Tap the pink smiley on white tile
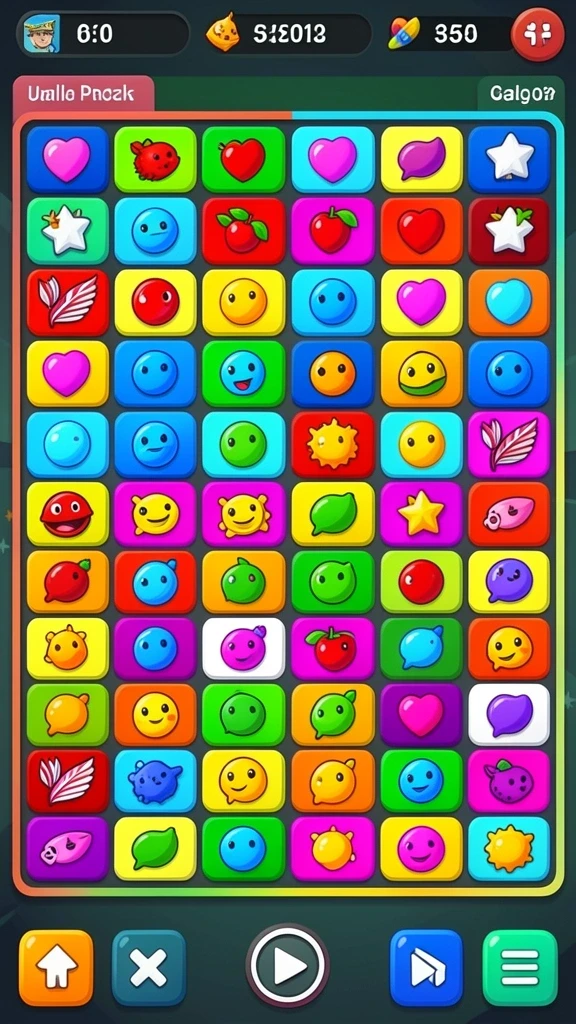This screenshot has width=576, height=1024. (x=243, y=648)
